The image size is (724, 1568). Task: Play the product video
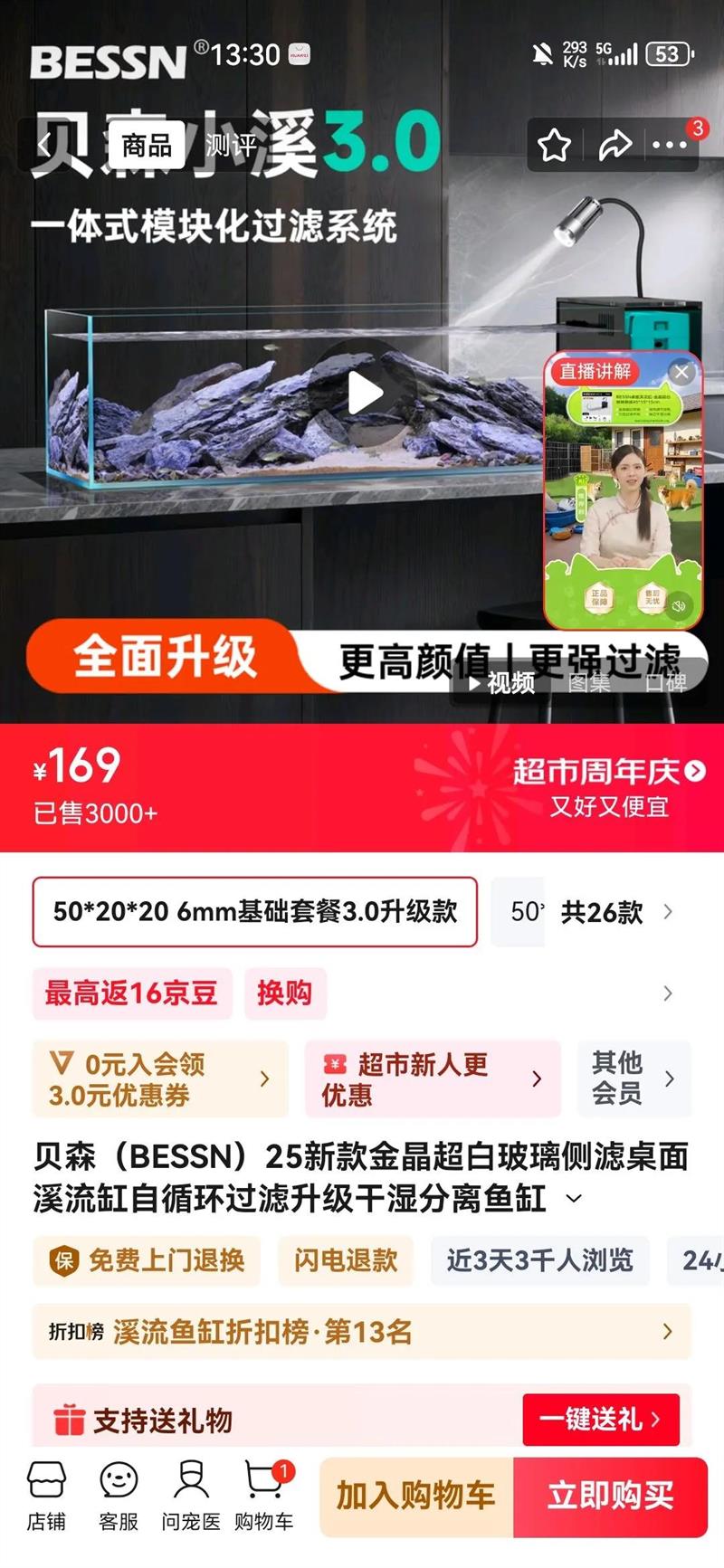[365, 393]
